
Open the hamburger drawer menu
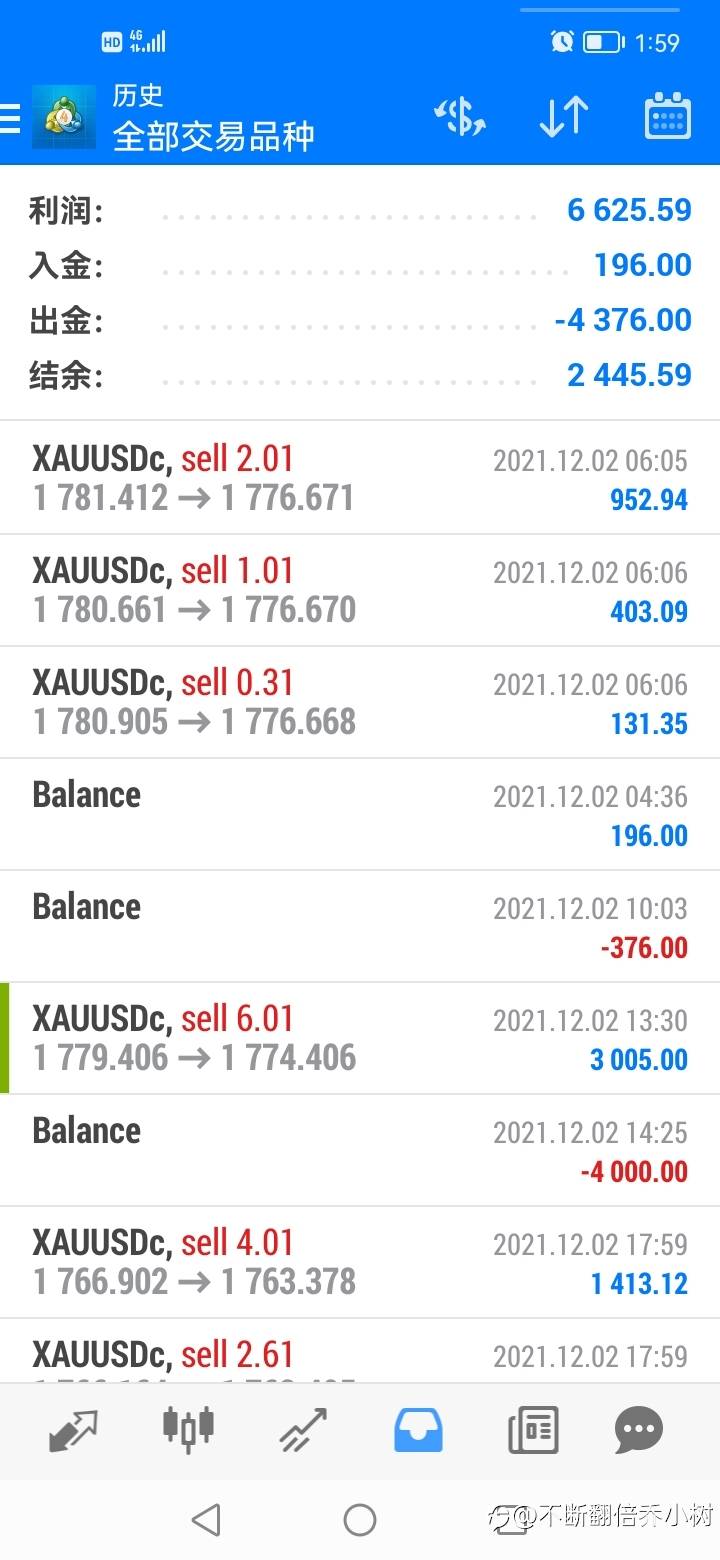(10, 119)
